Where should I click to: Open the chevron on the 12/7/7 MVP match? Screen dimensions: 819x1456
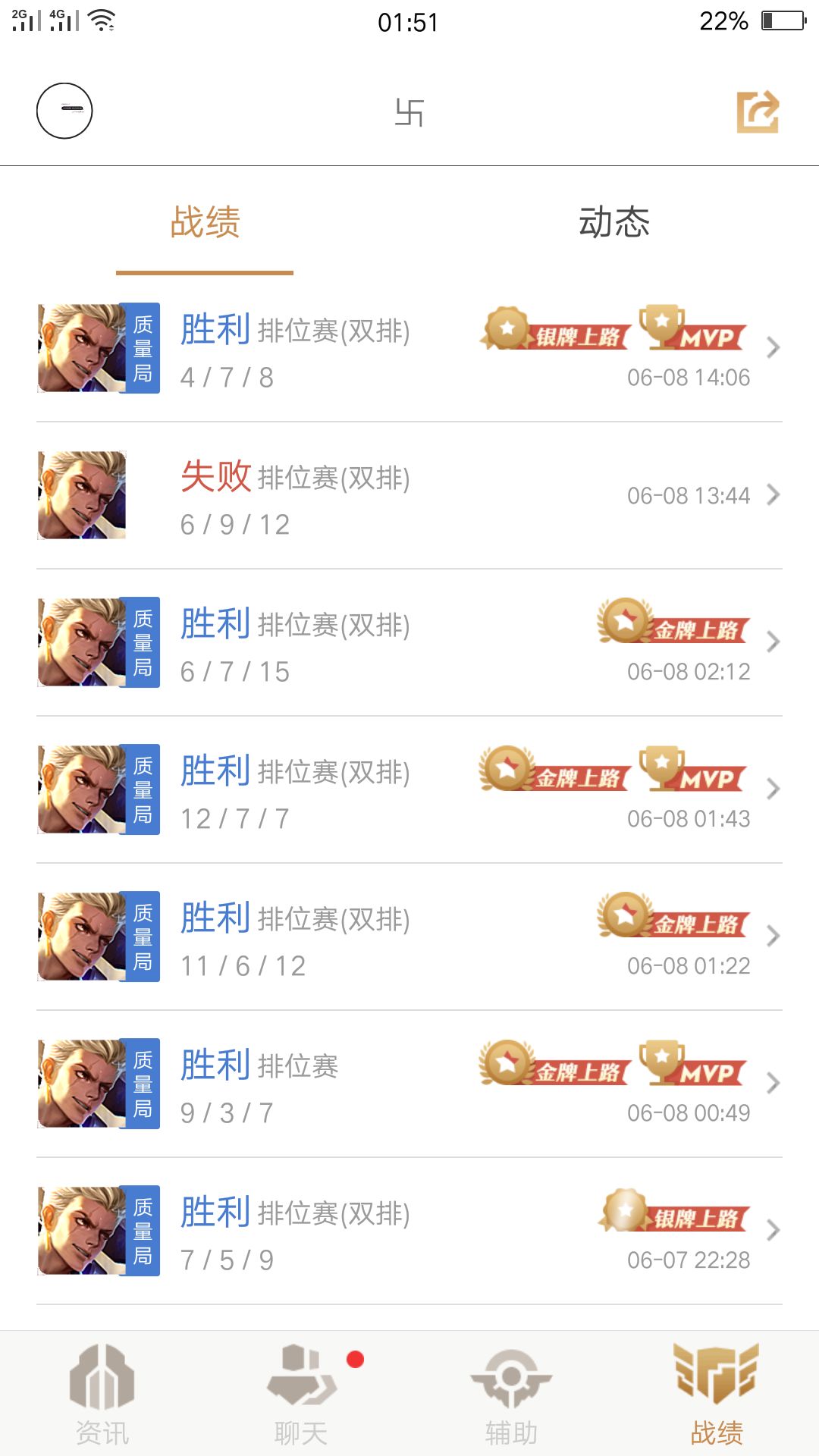pyautogui.click(x=773, y=789)
